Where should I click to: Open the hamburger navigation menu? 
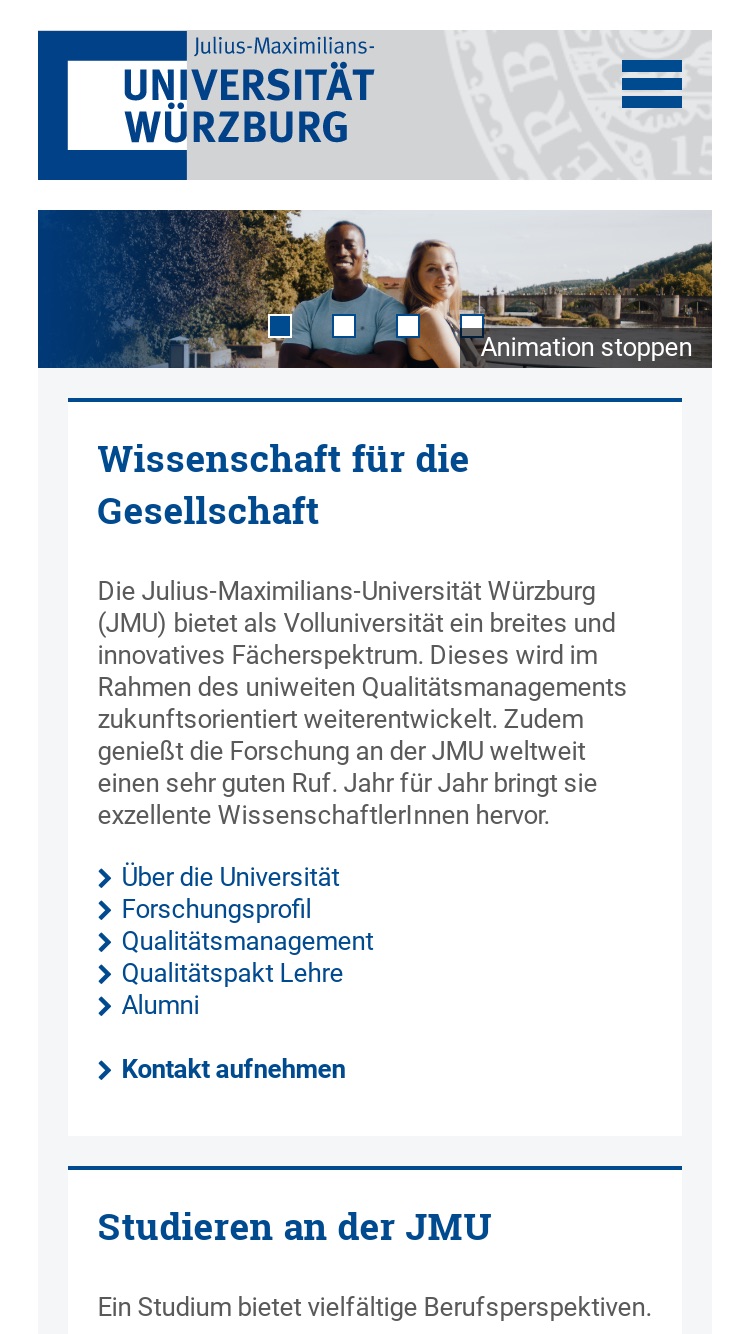point(652,84)
